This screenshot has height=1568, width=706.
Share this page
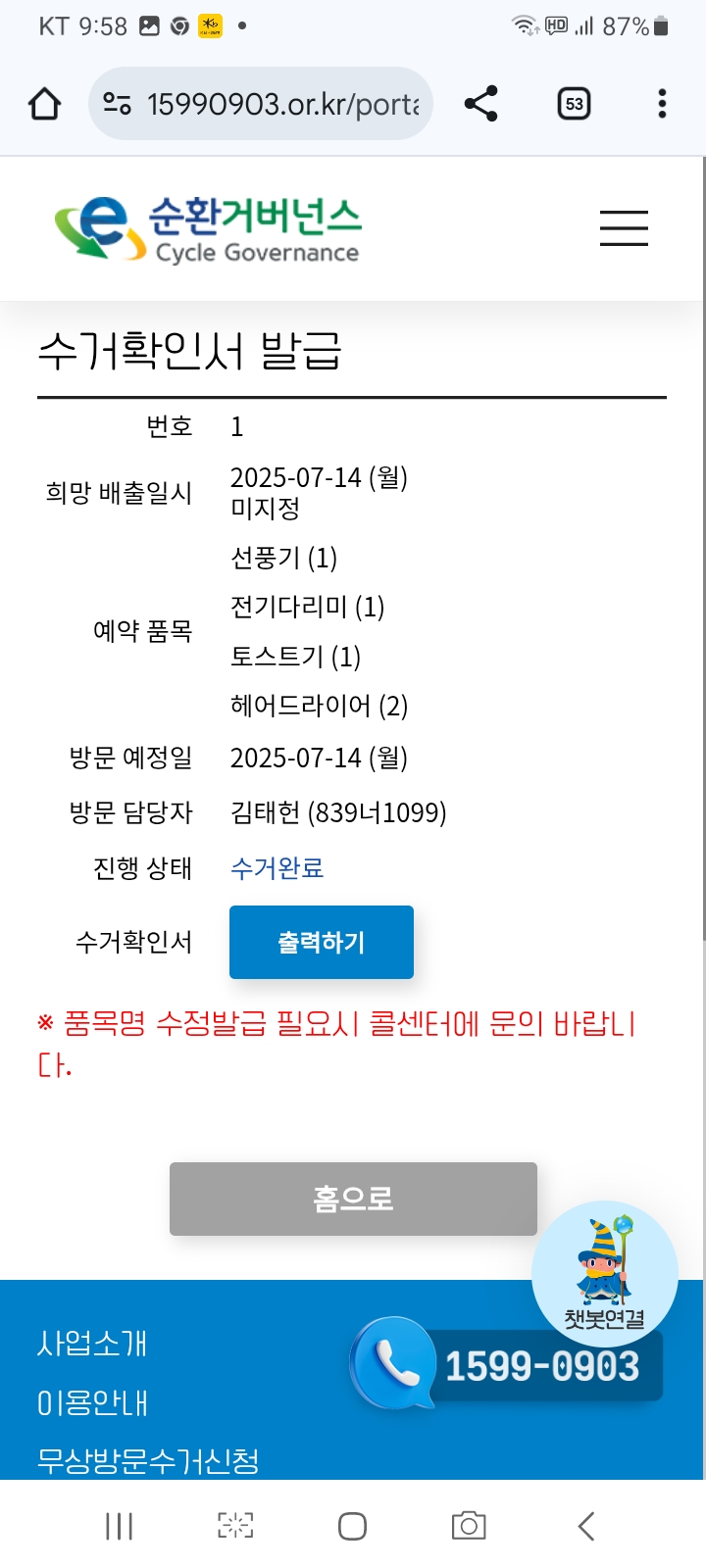[x=480, y=103]
